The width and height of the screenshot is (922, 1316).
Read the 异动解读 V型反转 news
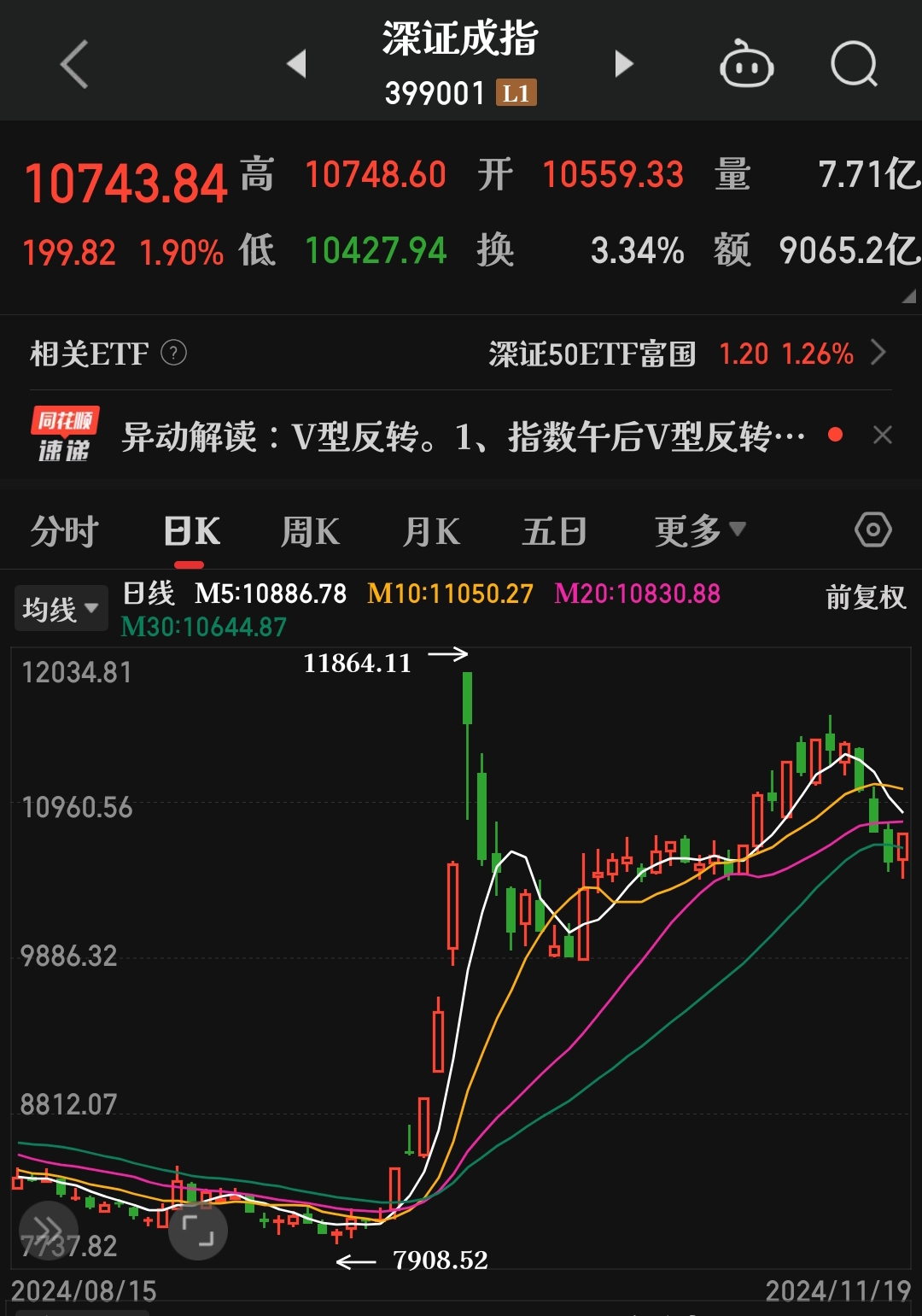[461, 436]
